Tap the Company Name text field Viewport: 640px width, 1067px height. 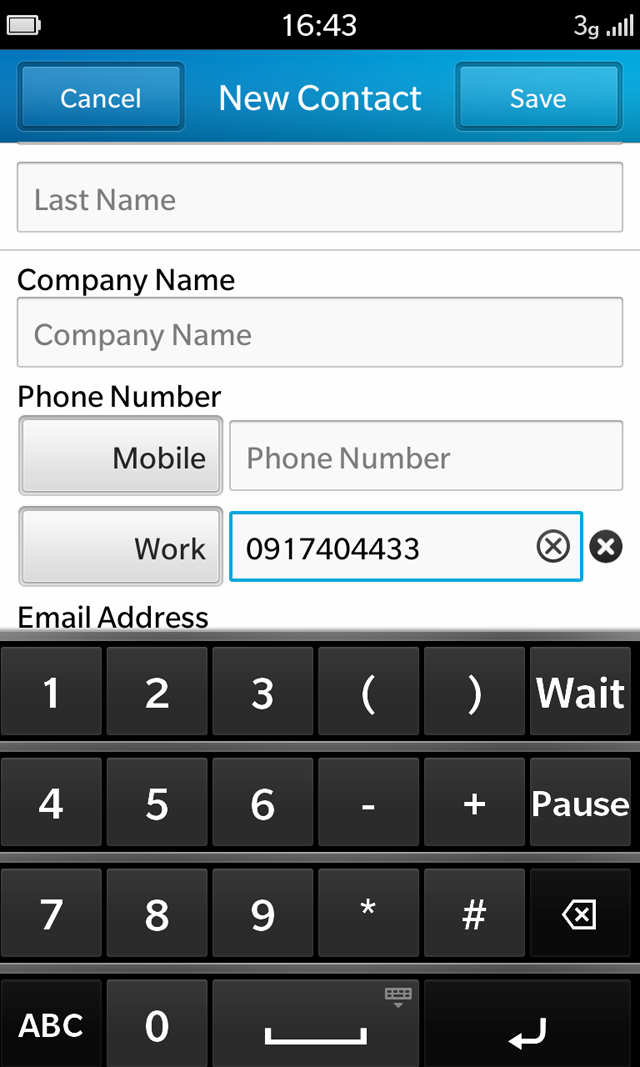pos(320,333)
